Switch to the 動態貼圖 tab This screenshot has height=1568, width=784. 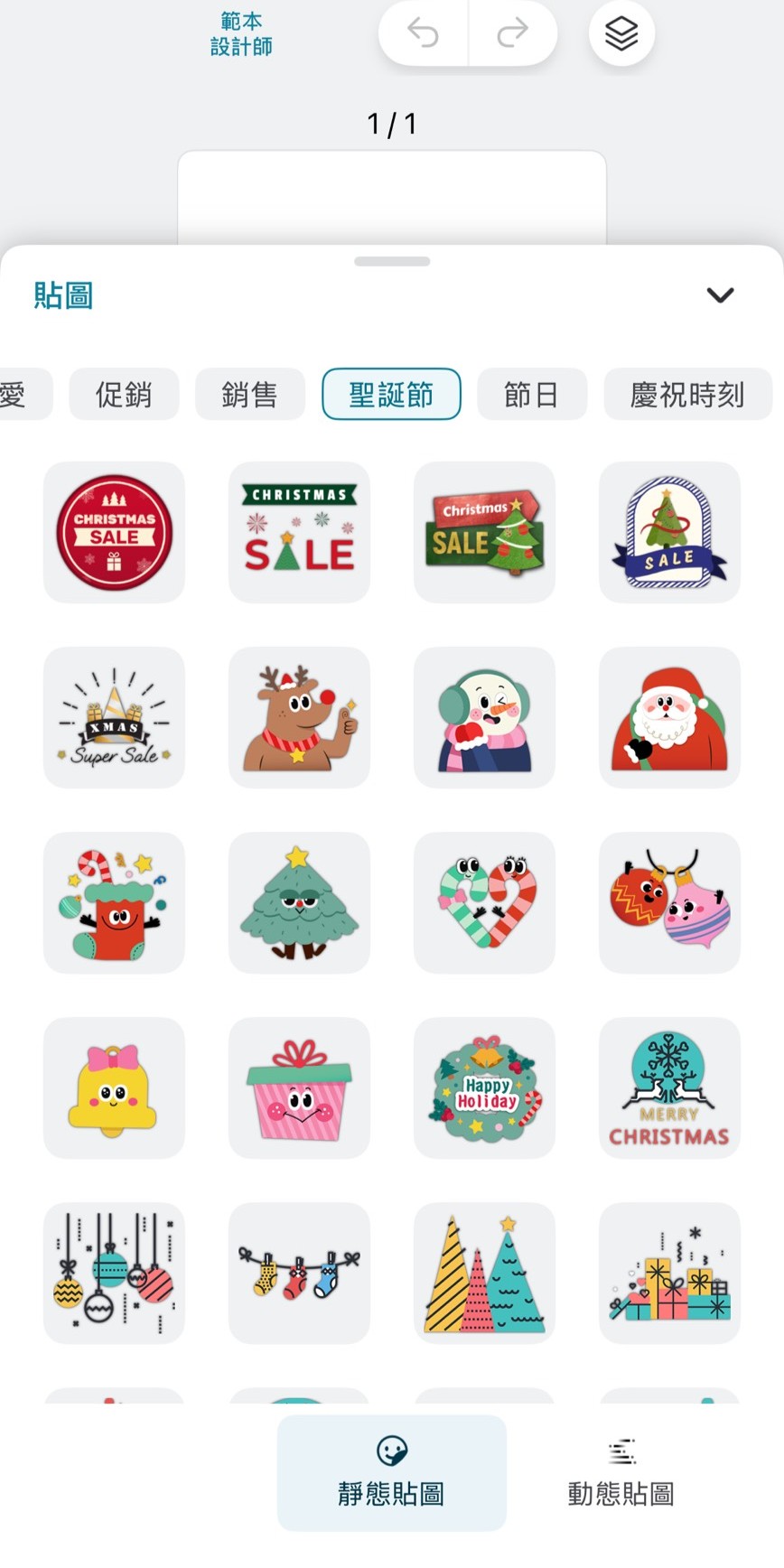coord(621,1472)
